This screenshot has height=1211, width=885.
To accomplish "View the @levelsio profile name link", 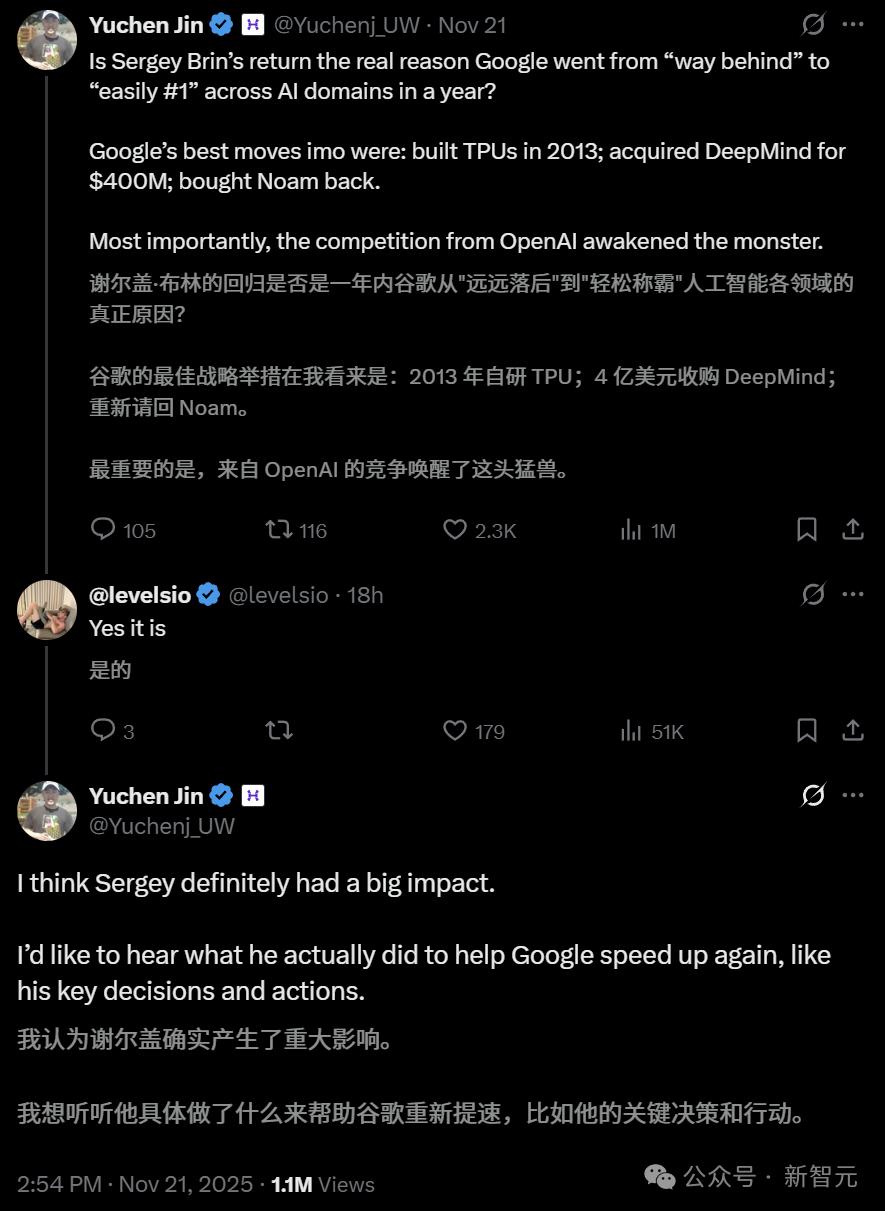I will coord(140,595).
